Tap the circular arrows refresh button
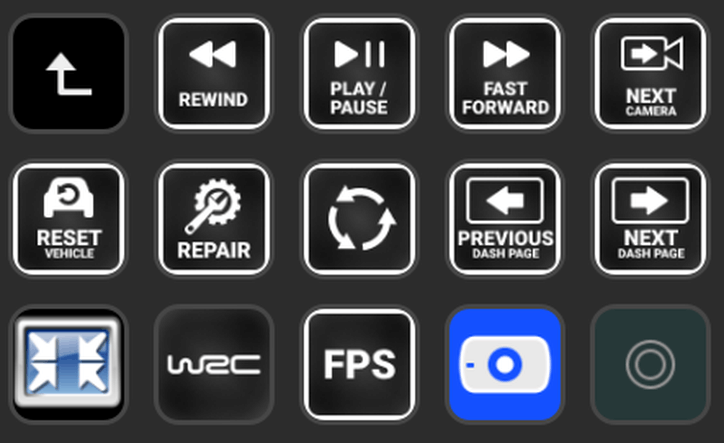The image size is (724, 443). tap(359, 219)
